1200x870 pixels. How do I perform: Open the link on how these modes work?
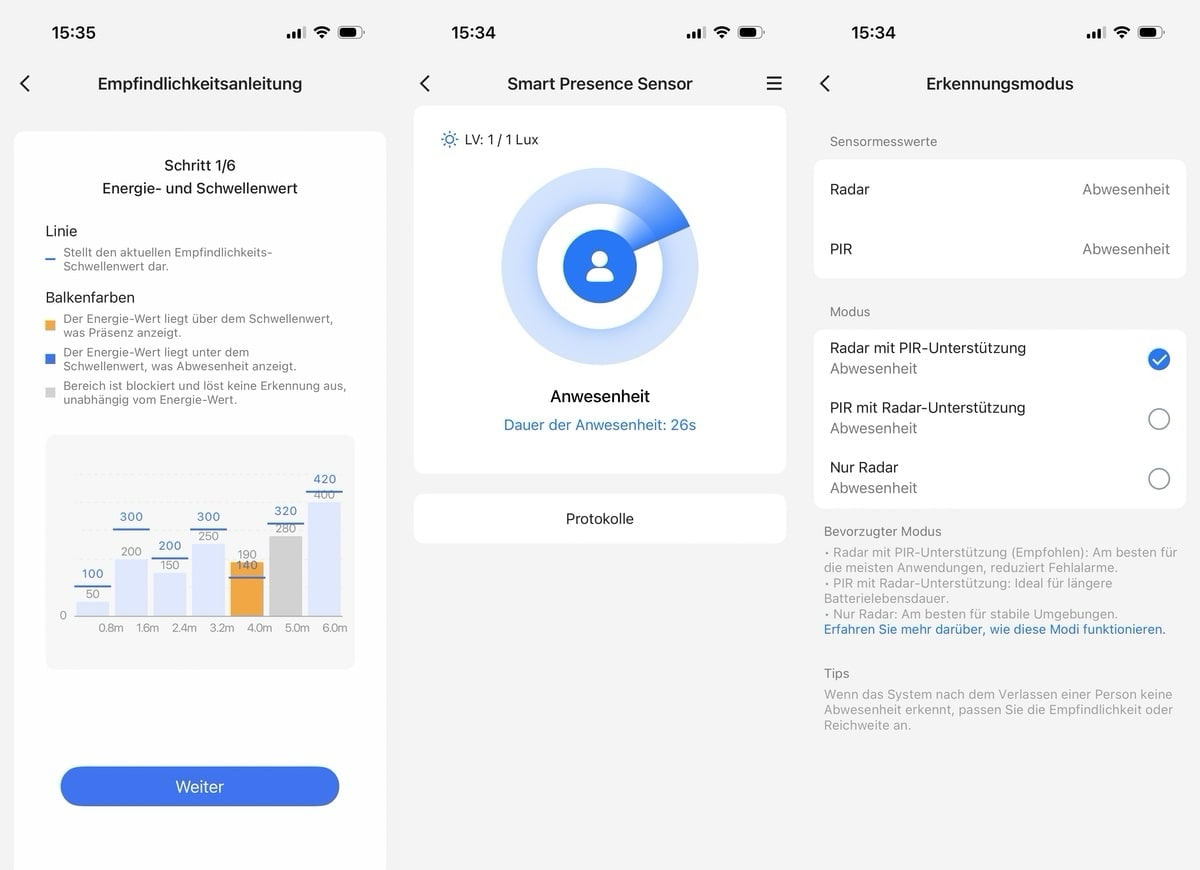[x=994, y=629]
